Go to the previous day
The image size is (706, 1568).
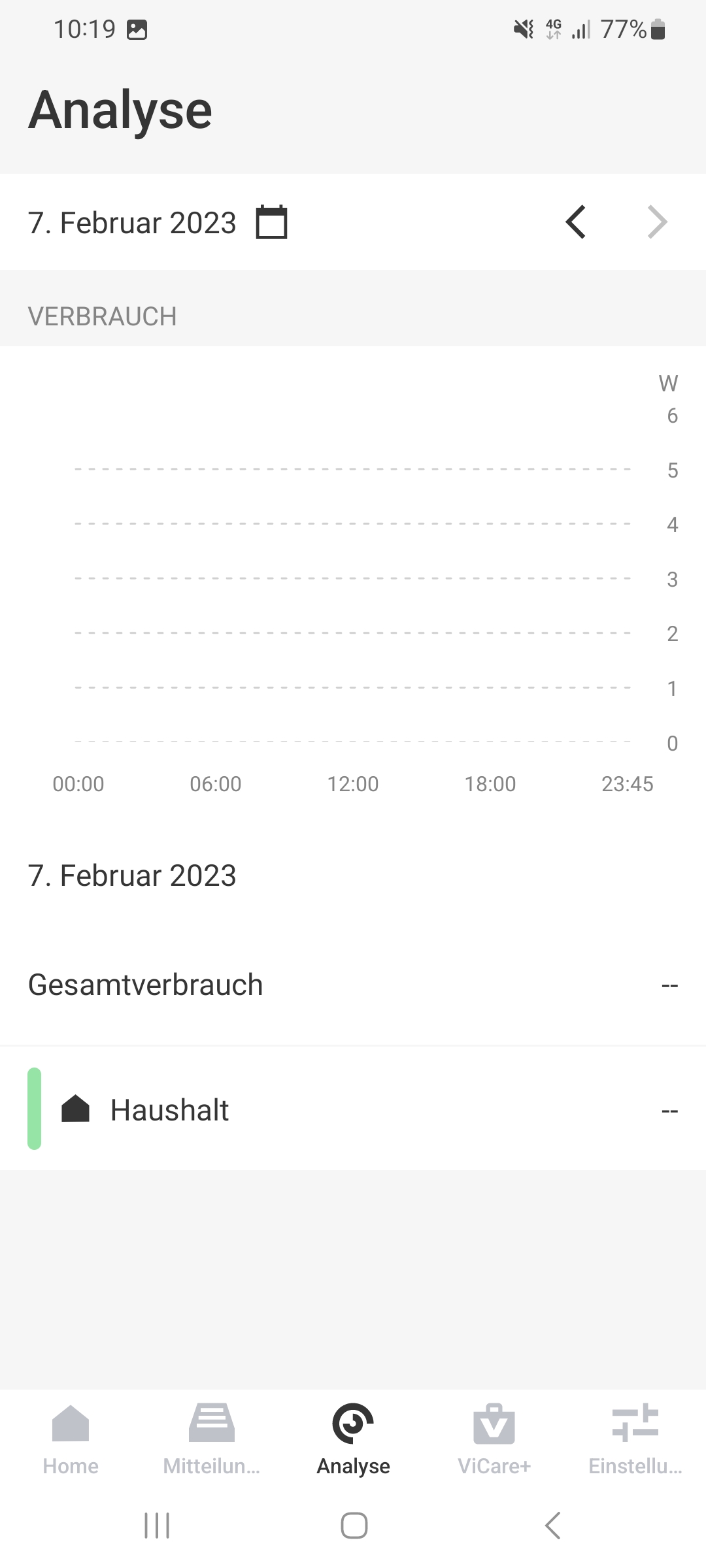576,222
